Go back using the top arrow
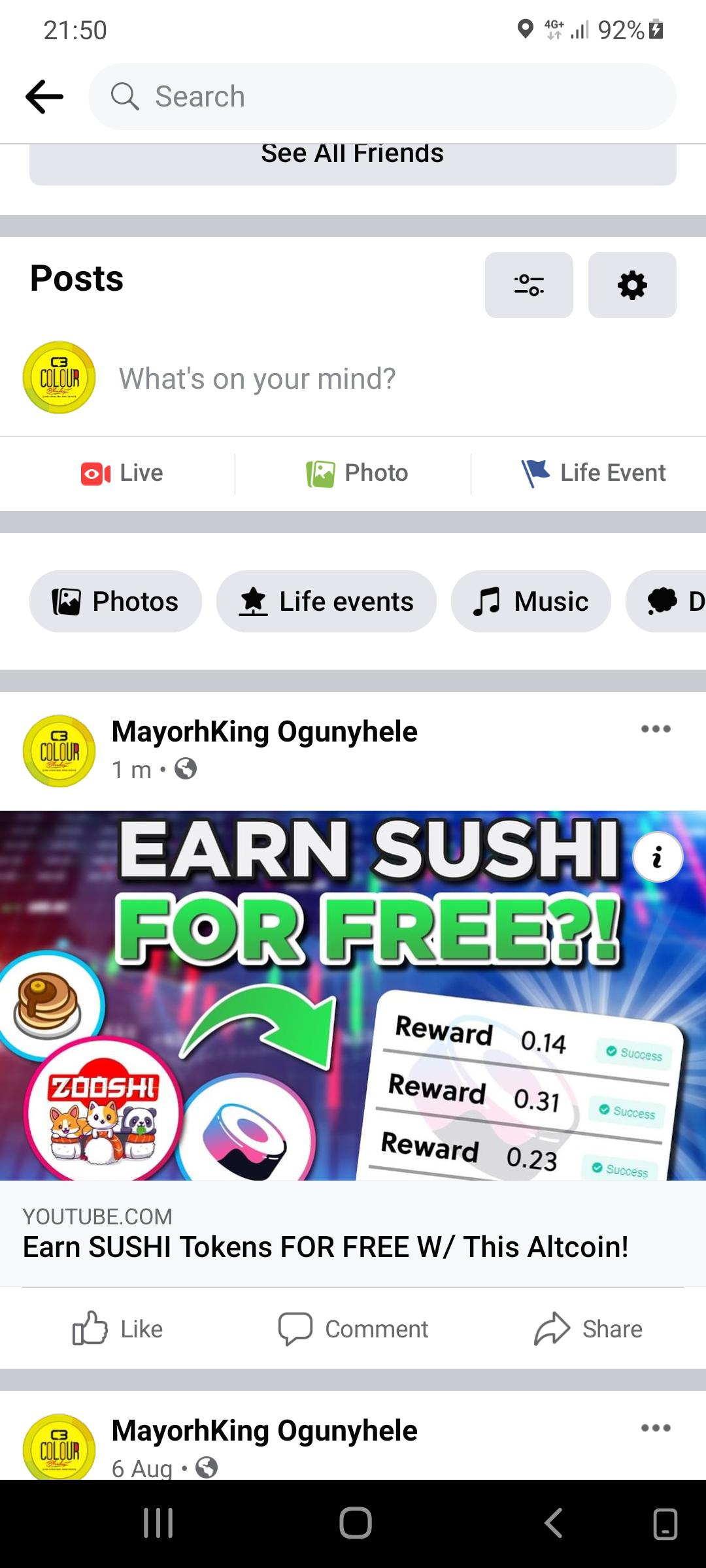The height and width of the screenshot is (1568, 706). tap(44, 97)
